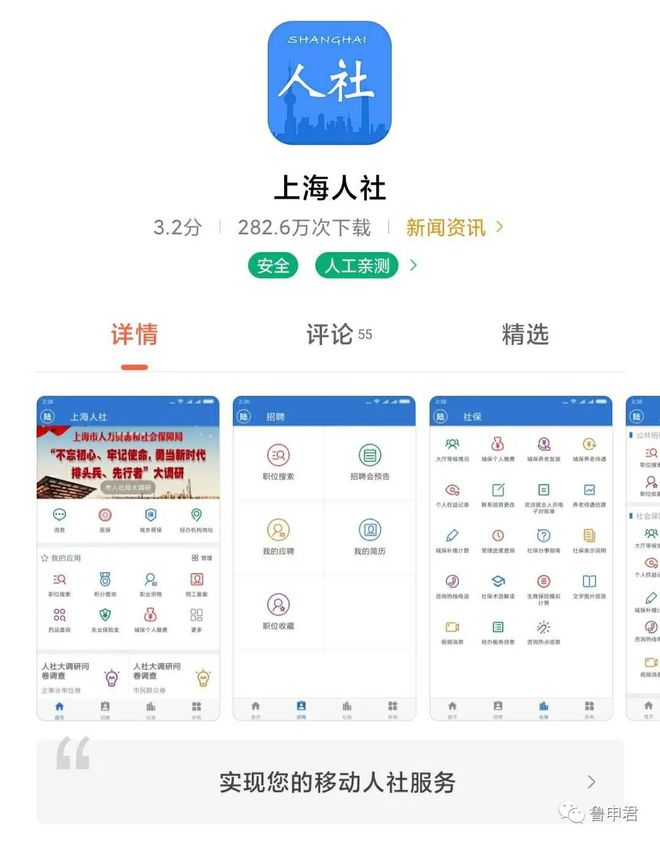Image resolution: width=660 pixels, height=843 pixels.
Task: Tap the 人工亲测 badge
Action: 357,266
